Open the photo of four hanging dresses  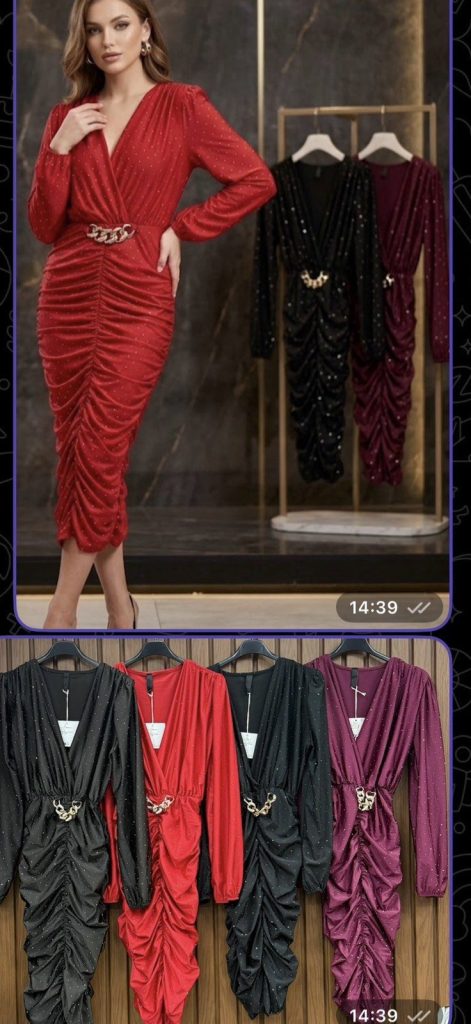226,831
